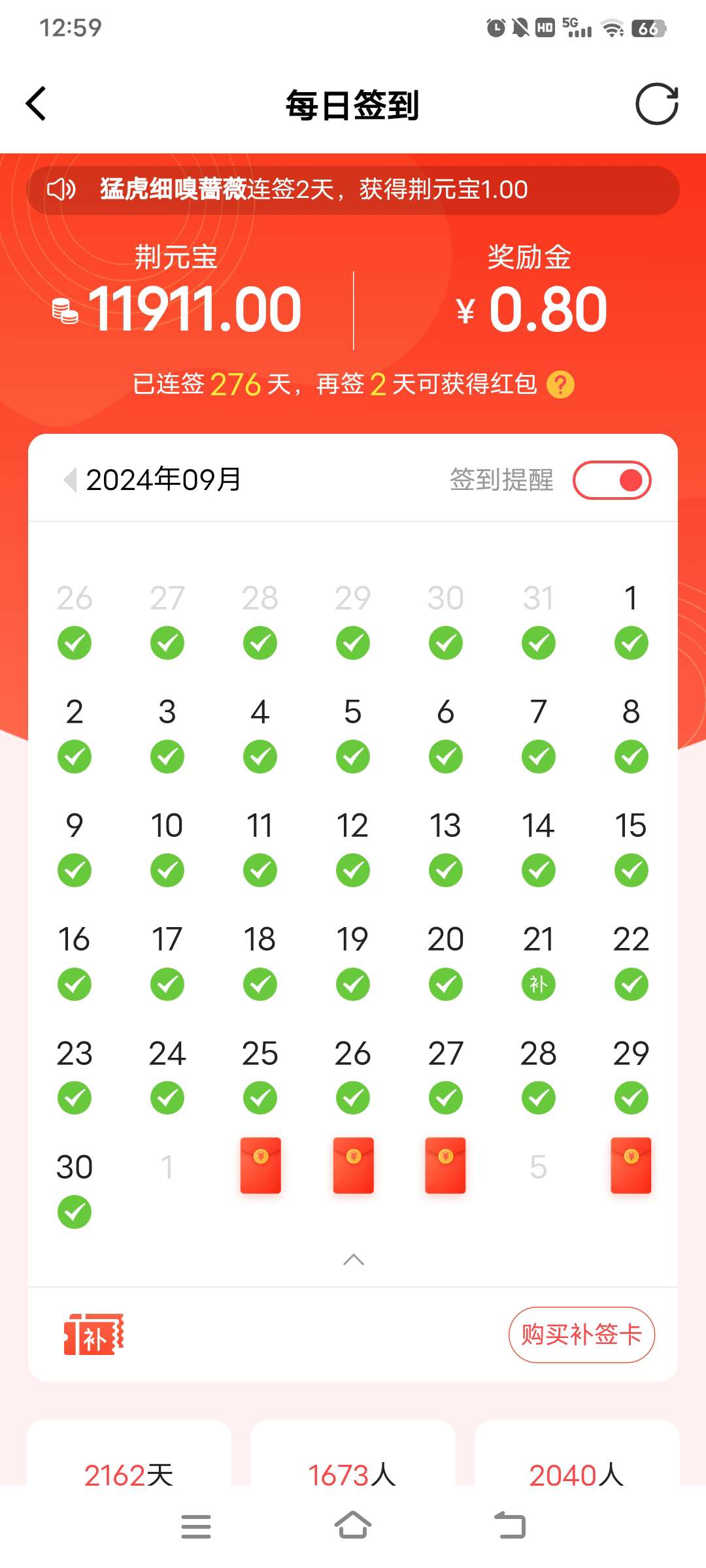The height and width of the screenshot is (1568, 706).
Task: Open the 1673人 card
Action: 353,1463
